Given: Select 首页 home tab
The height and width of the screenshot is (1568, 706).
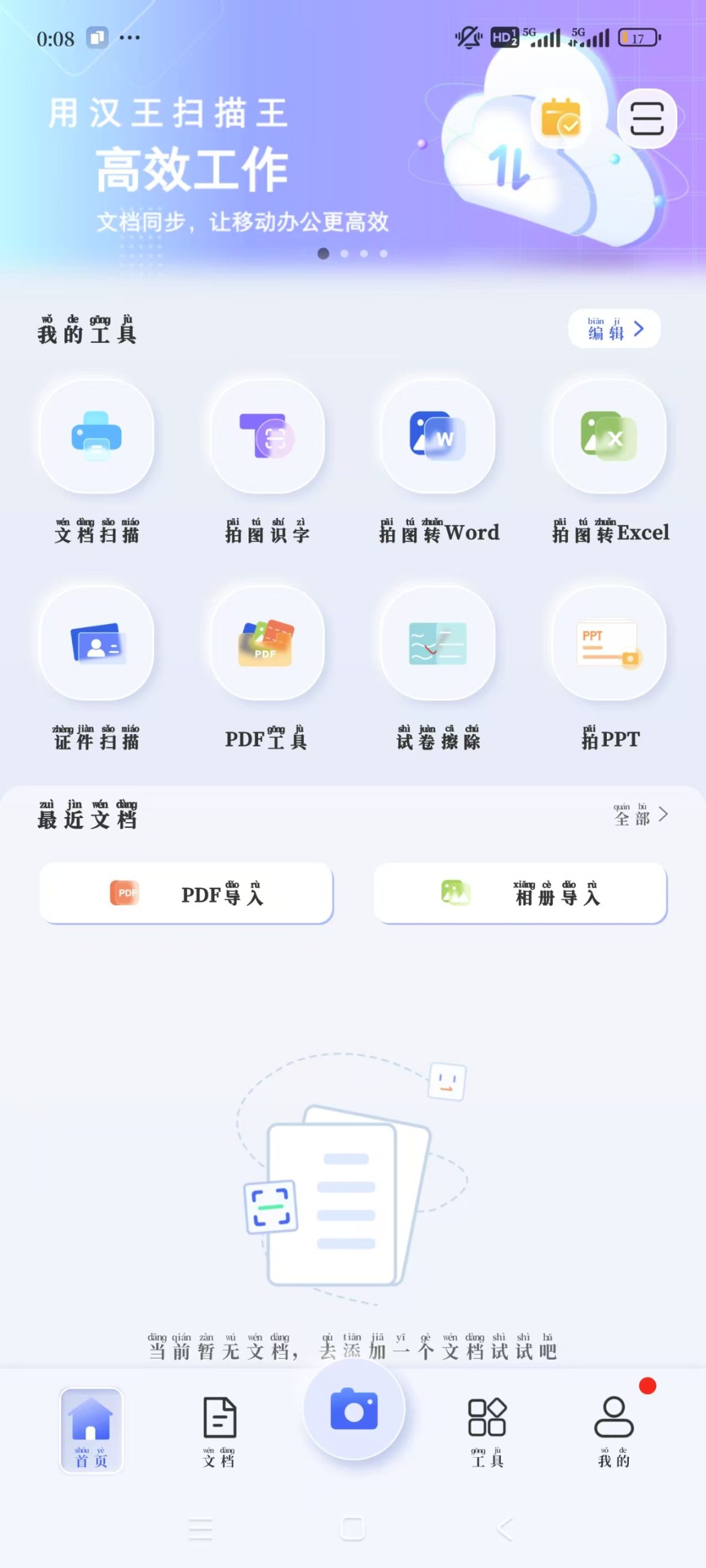Looking at the screenshot, I should pos(91,1431).
